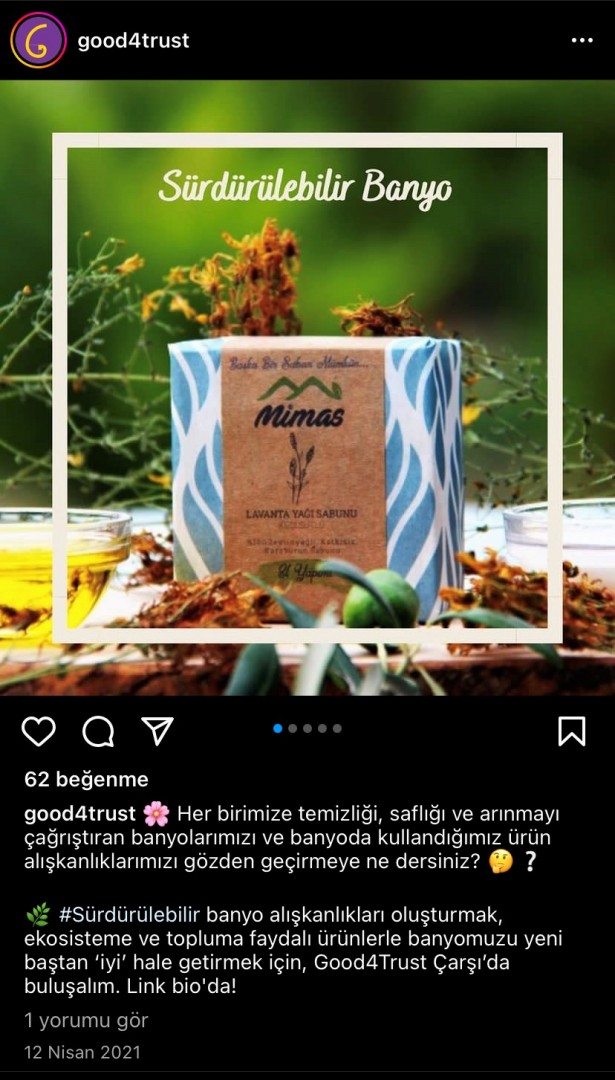
Task: Open comments with the speech bubble icon
Action: 98,731
